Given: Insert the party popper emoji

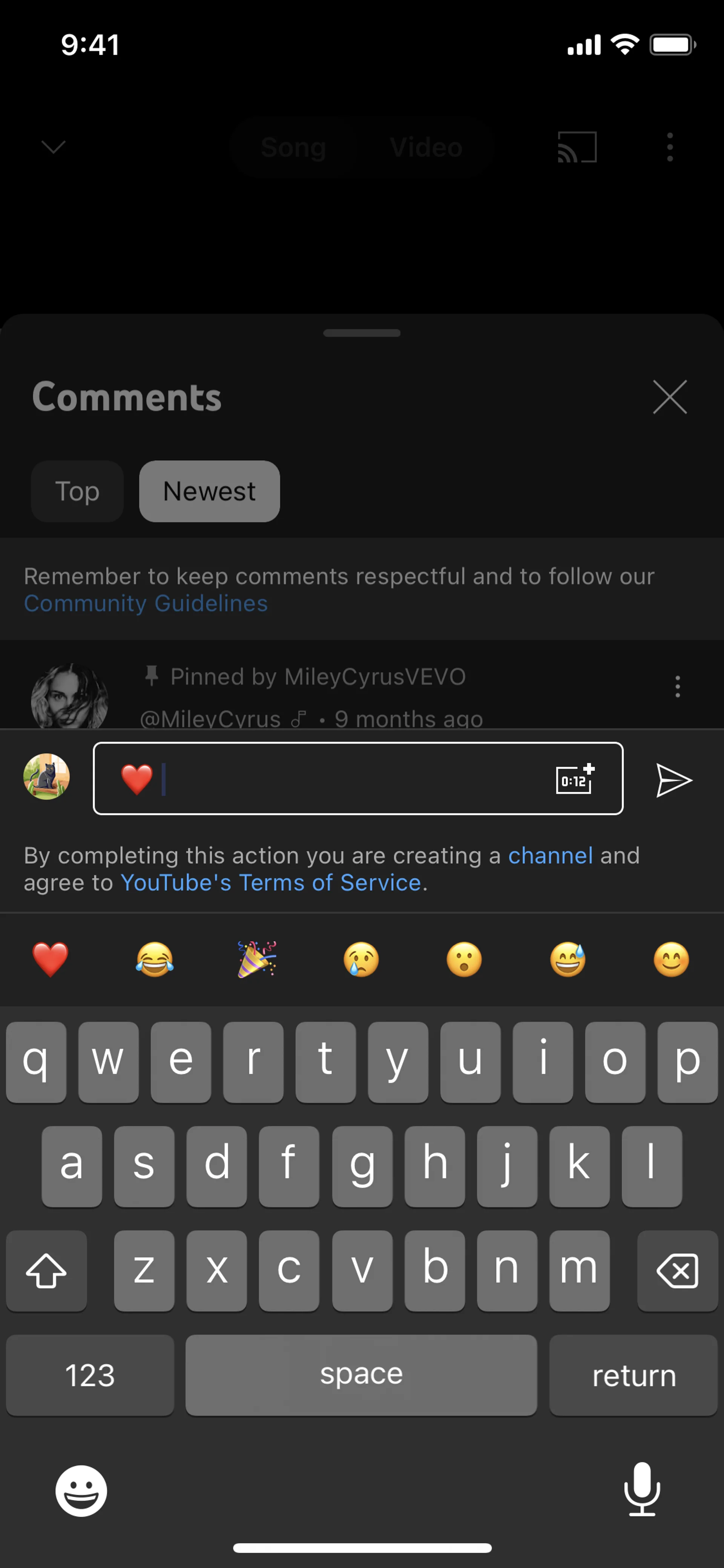Looking at the screenshot, I should click(x=257, y=960).
